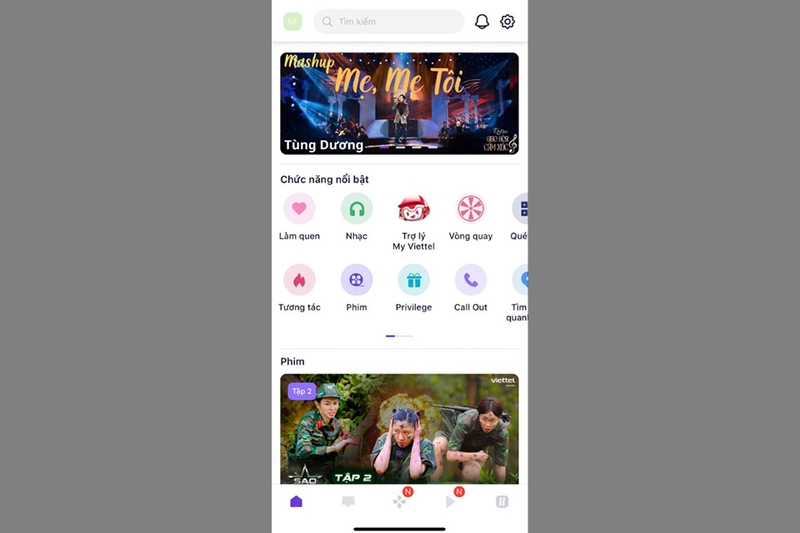This screenshot has height=533, width=800.
Task: Open the notifications bell
Action: tap(482, 21)
